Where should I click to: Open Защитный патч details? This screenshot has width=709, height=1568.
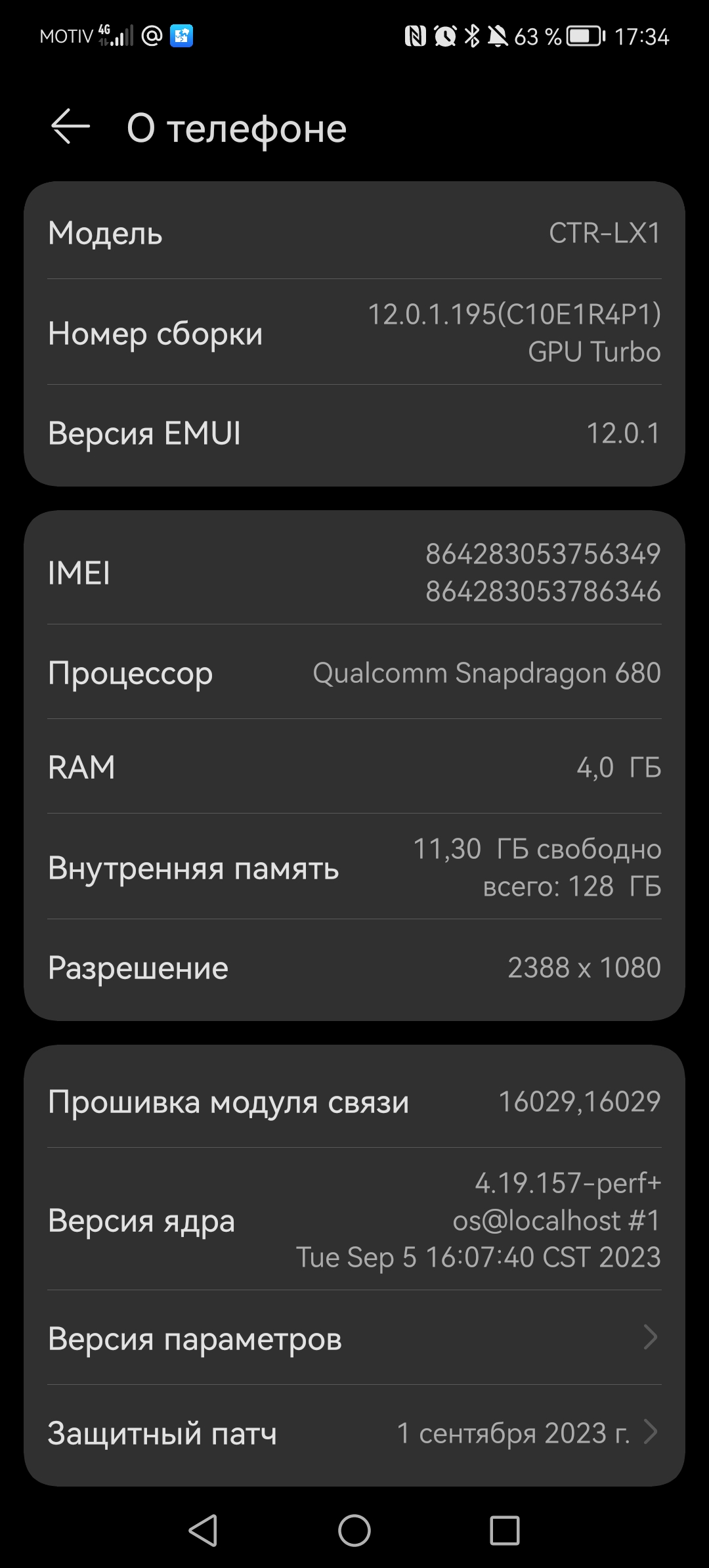pos(354,1433)
